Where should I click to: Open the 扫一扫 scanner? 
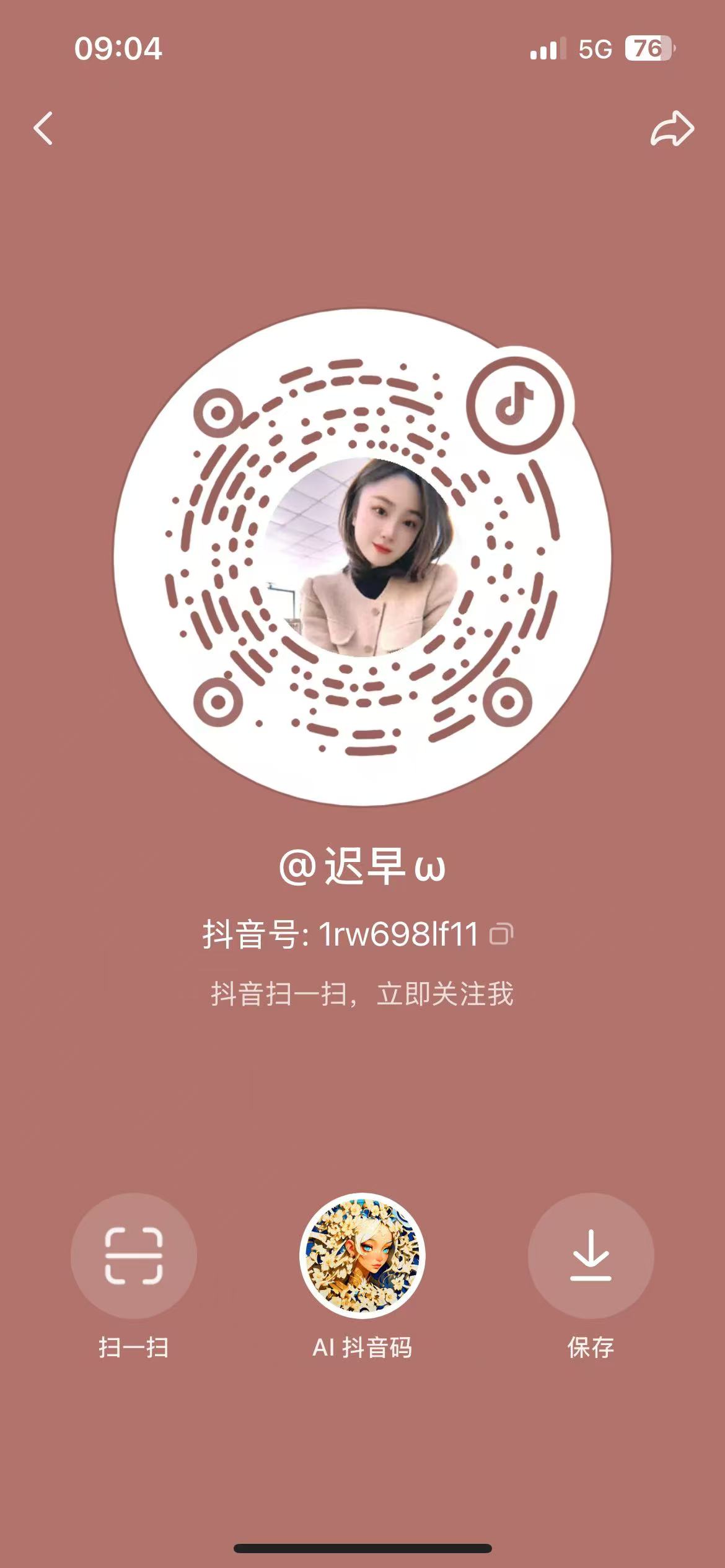(134, 1256)
